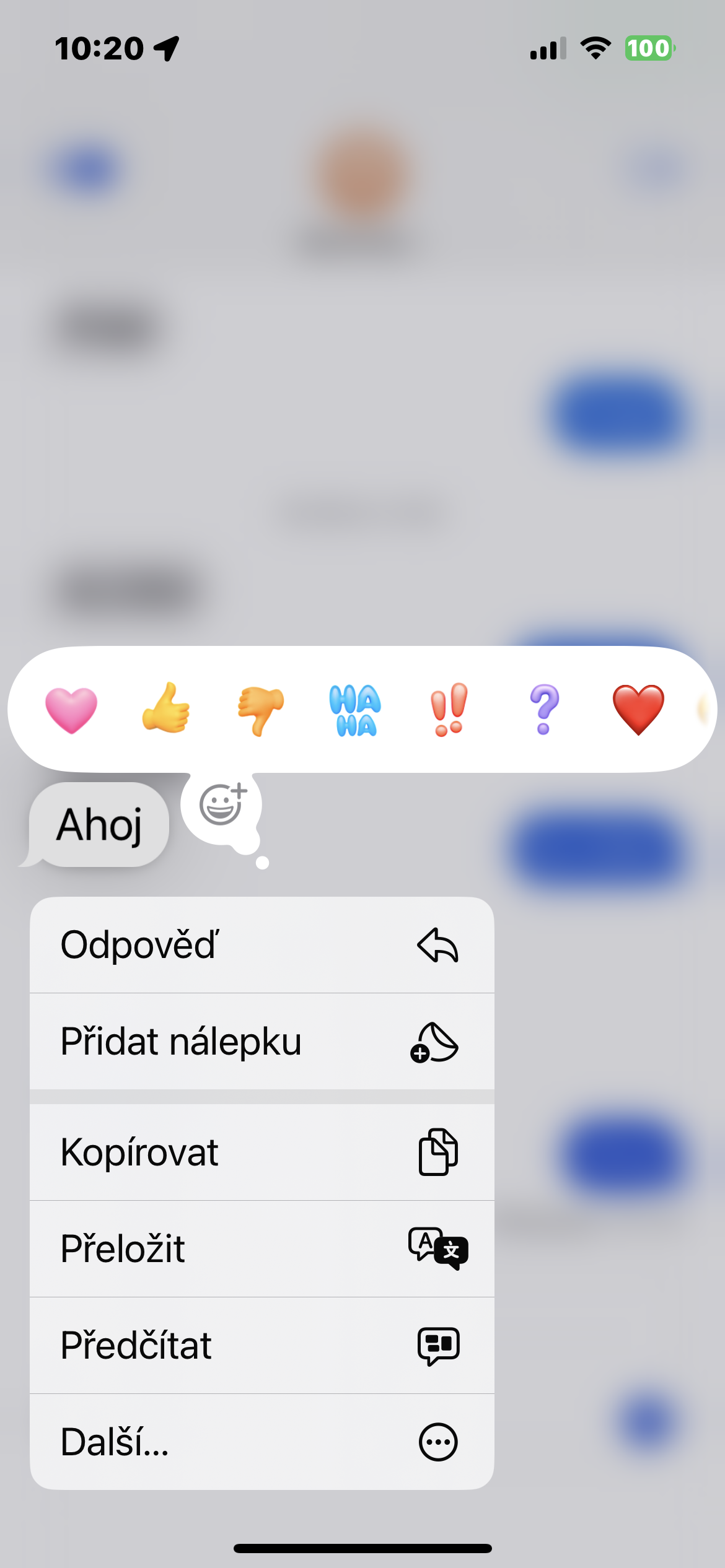React with the HA HA tapback
725x1568 pixels.
[355, 710]
